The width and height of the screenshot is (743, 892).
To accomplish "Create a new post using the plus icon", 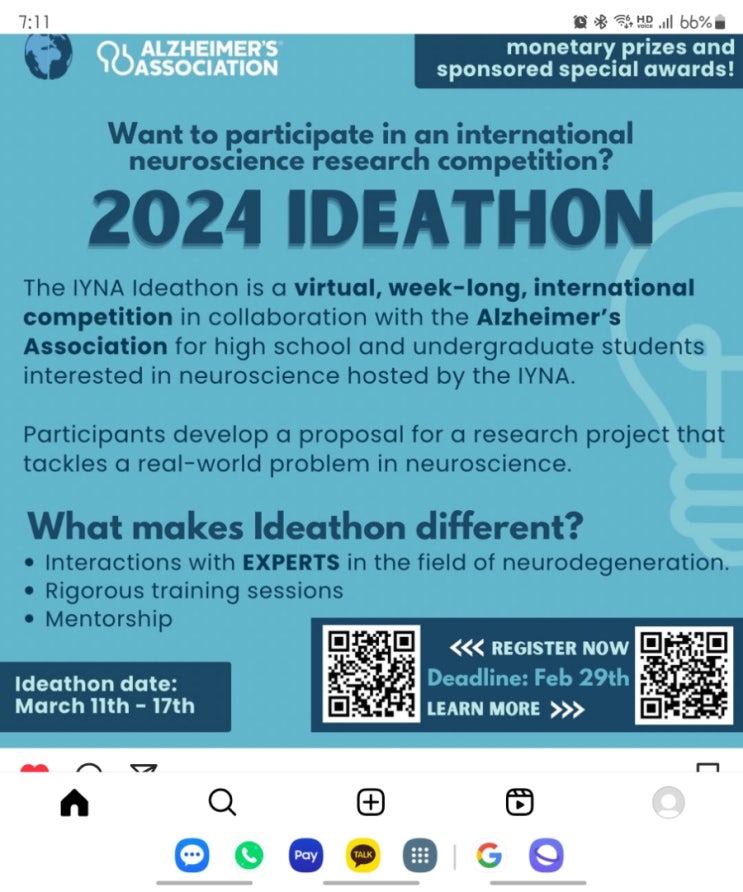I will tap(370, 801).
